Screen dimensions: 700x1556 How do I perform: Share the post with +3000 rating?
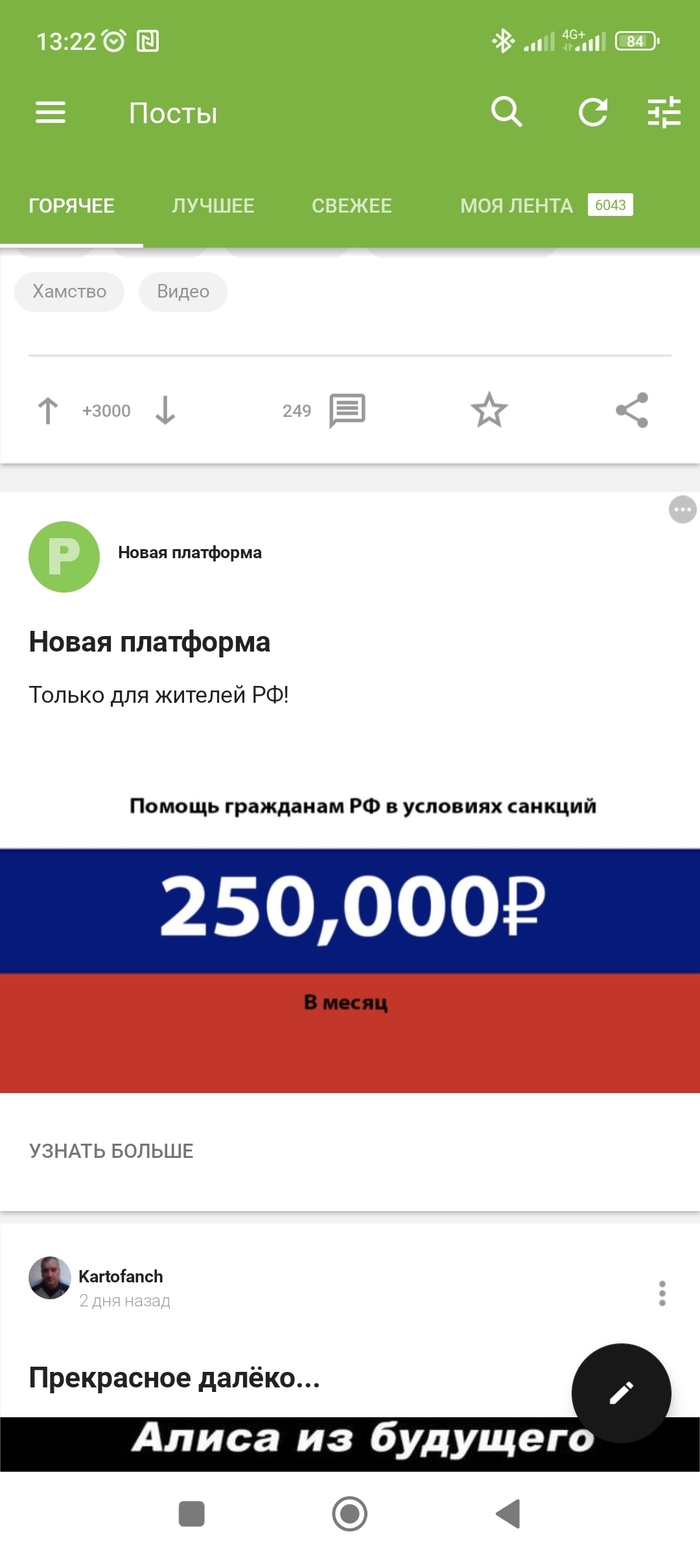pos(632,411)
